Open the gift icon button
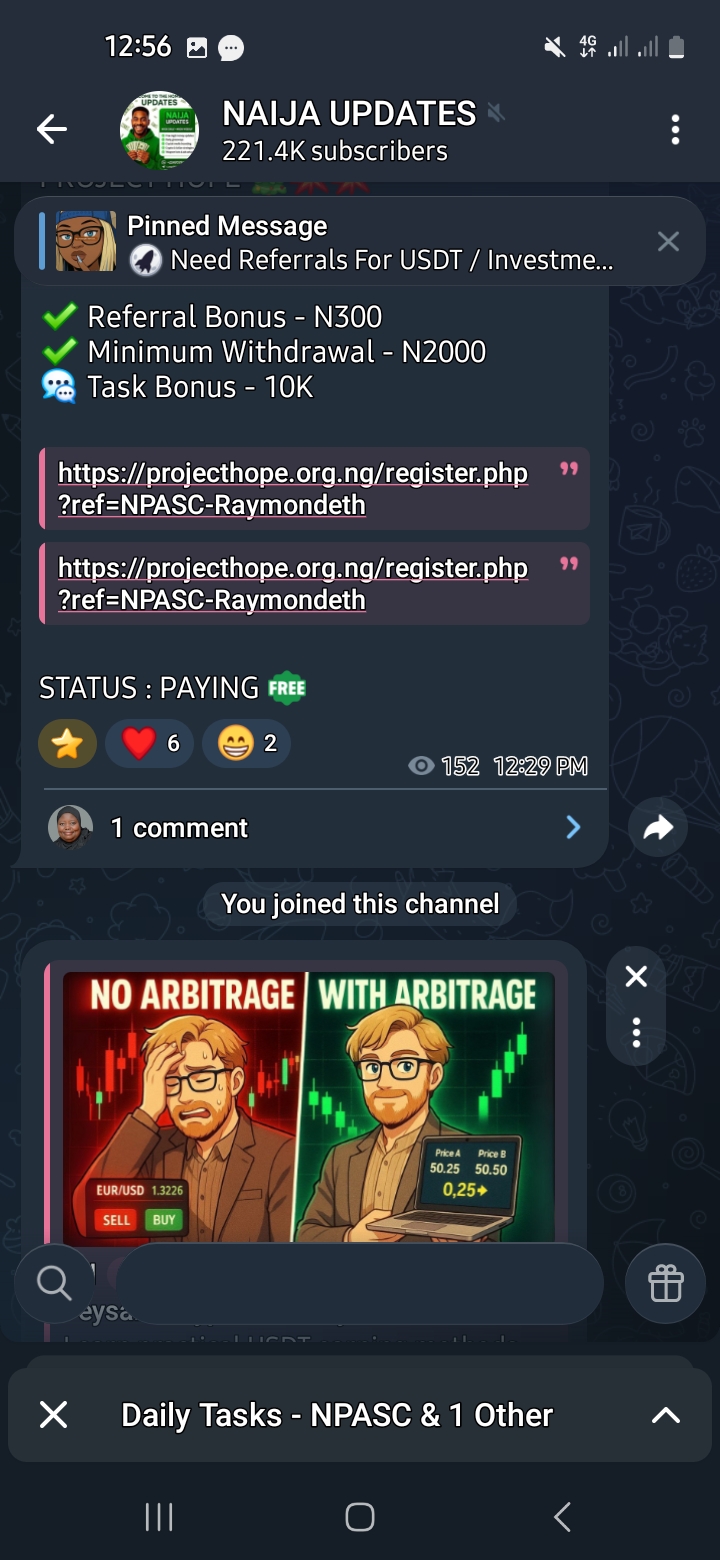The image size is (720, 1560). (x=665, y=1283)
